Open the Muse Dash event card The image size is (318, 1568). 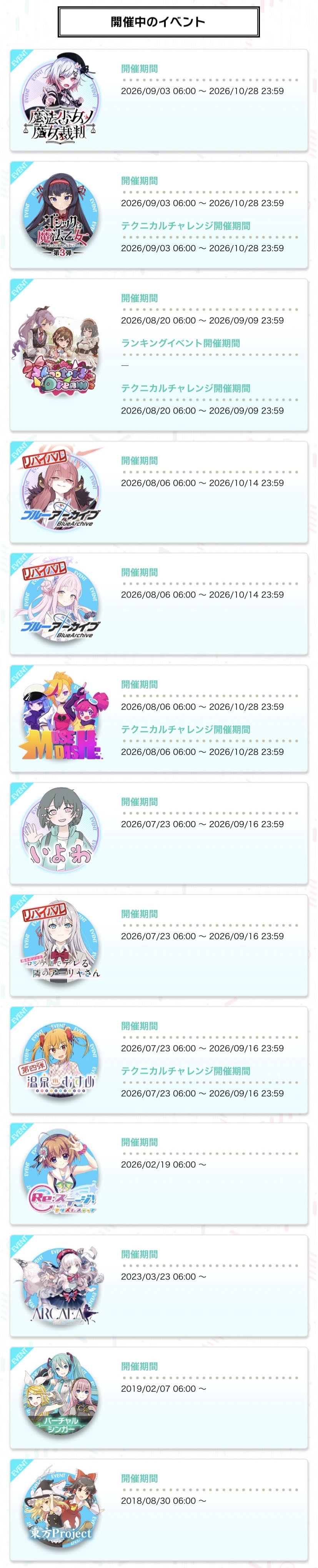point(158,720)
